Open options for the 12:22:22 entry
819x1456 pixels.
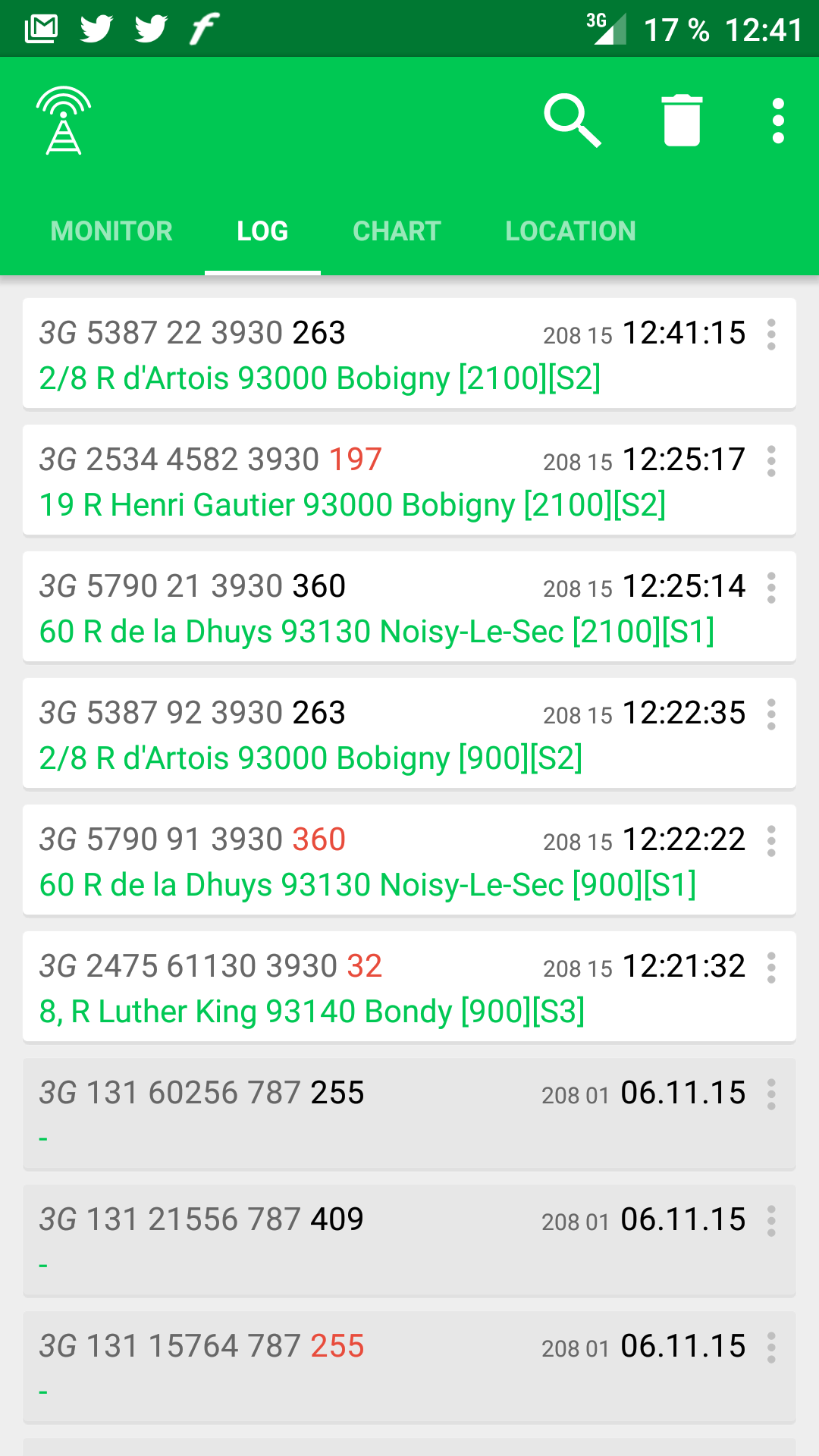click(771, 841)
